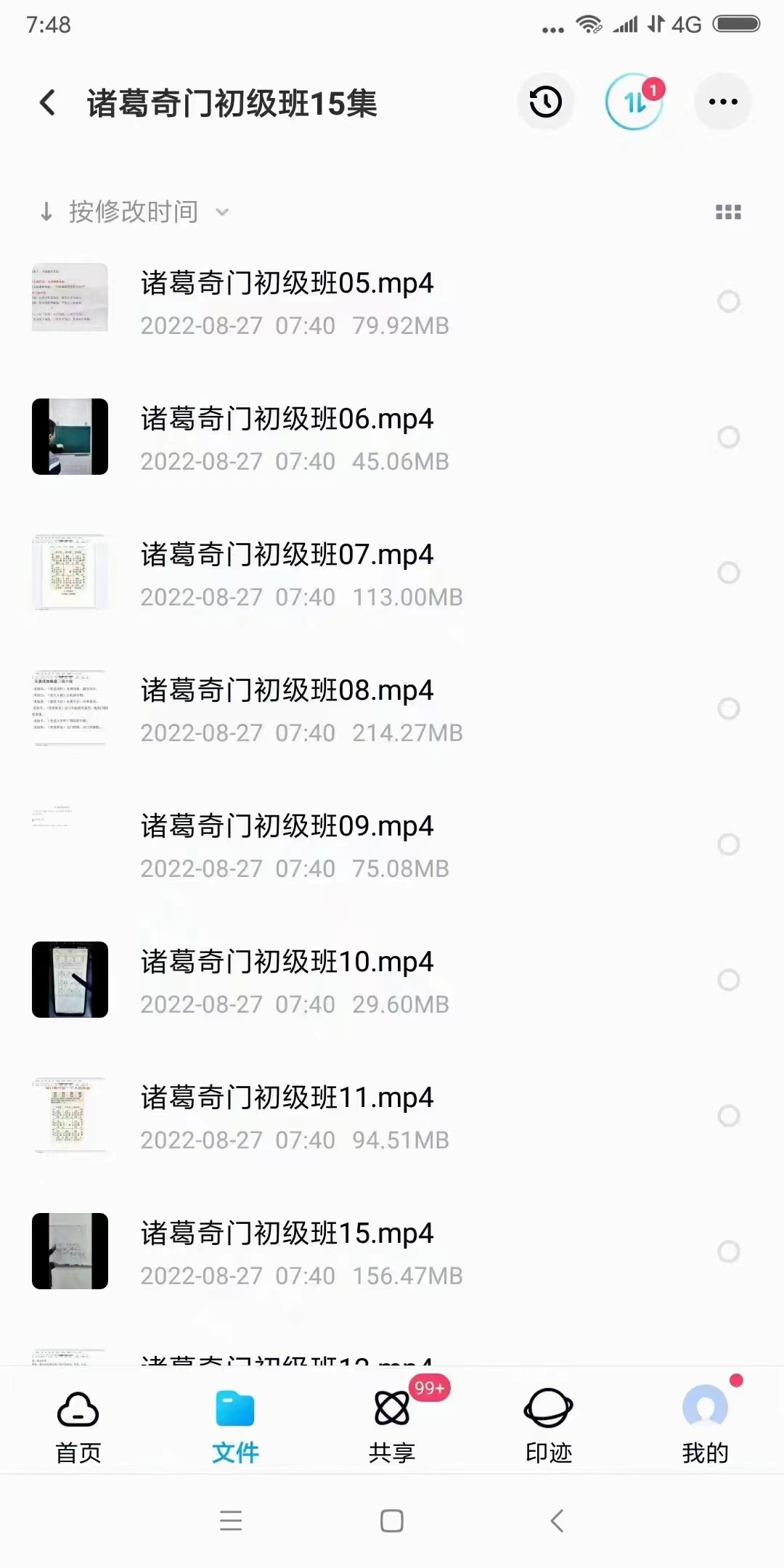Open the history clock icon
The width and height of the screenshot is (784, 1568).
pyautogui.click(x=544, y=102)
